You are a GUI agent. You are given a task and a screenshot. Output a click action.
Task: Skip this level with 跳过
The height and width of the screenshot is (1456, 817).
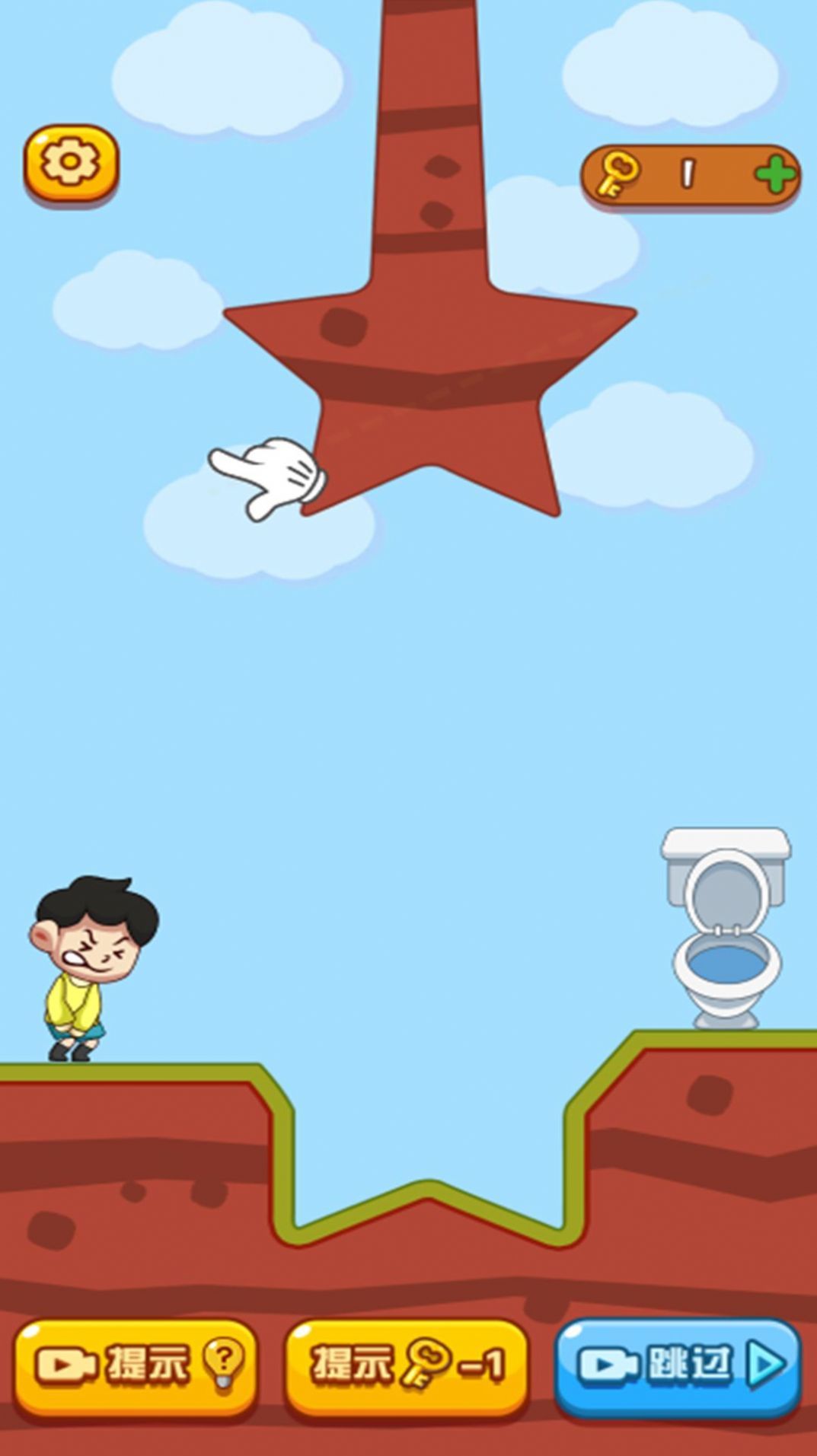pos(678,1365)
